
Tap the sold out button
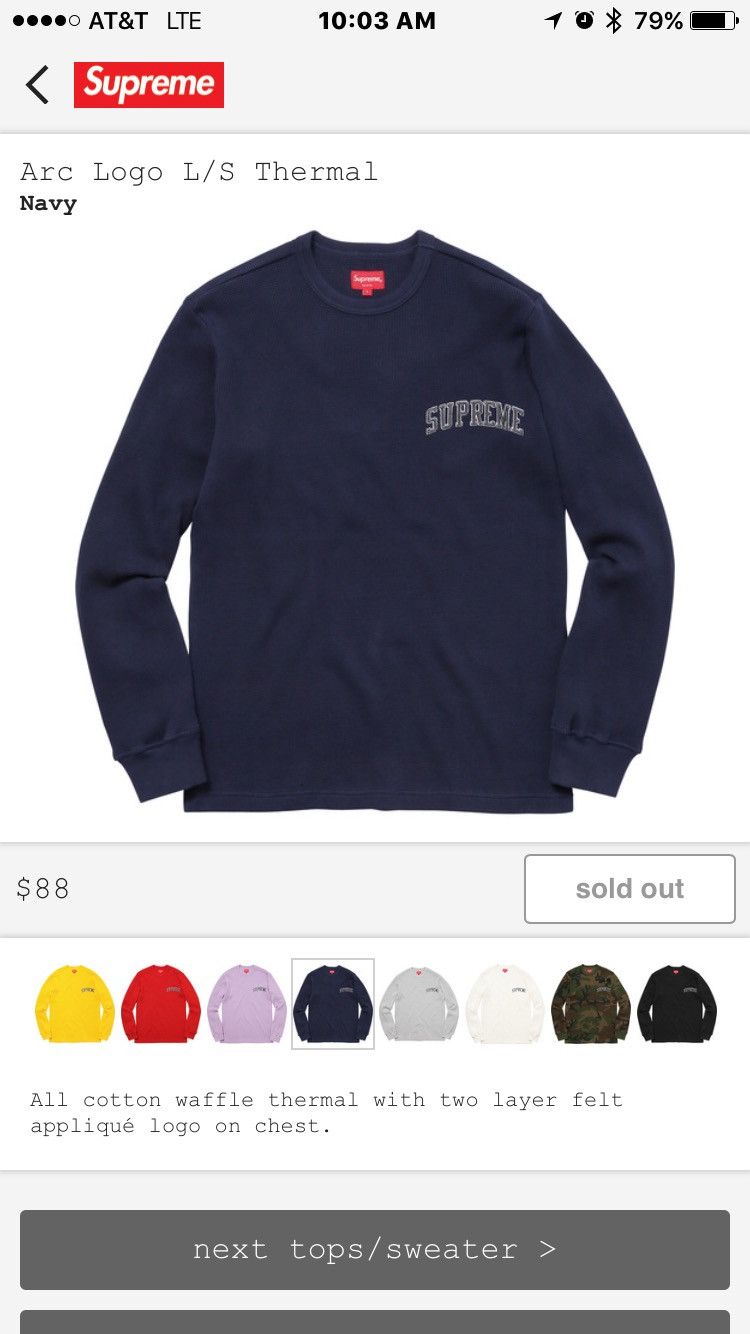[x=630, y=888]
